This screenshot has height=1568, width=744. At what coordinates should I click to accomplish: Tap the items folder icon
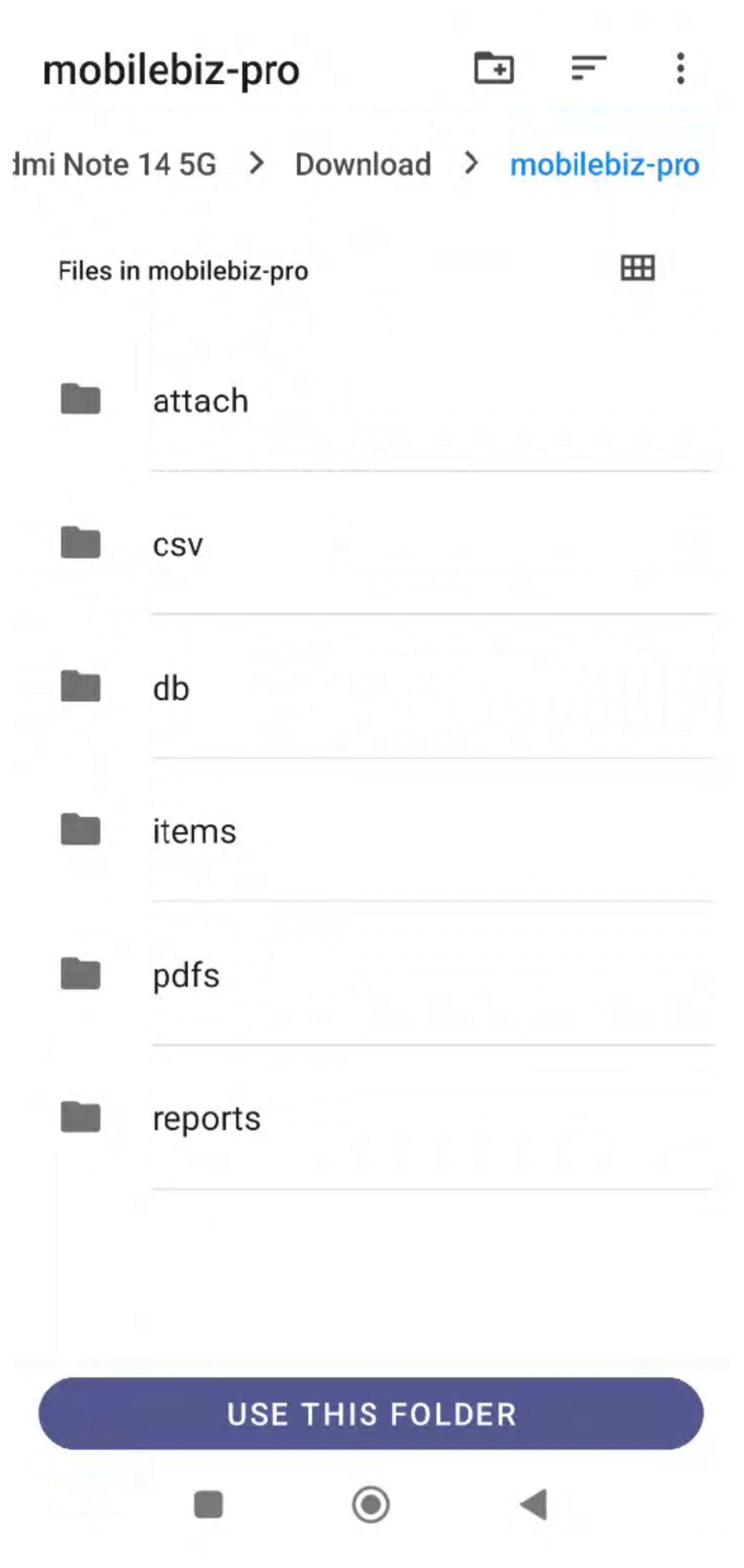tap(79, 829)
